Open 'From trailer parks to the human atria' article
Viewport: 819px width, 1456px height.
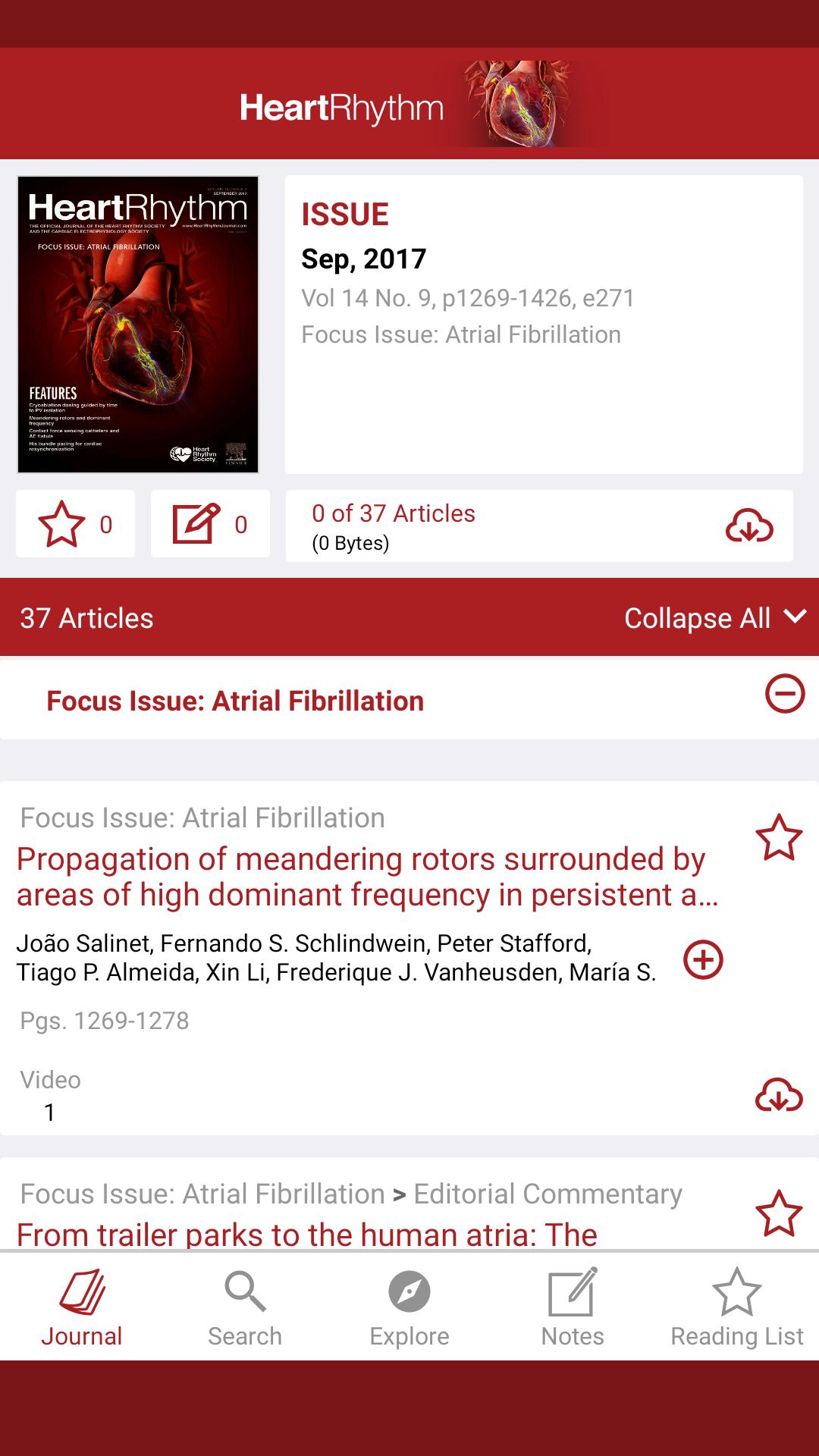[x=307, y=1234]
